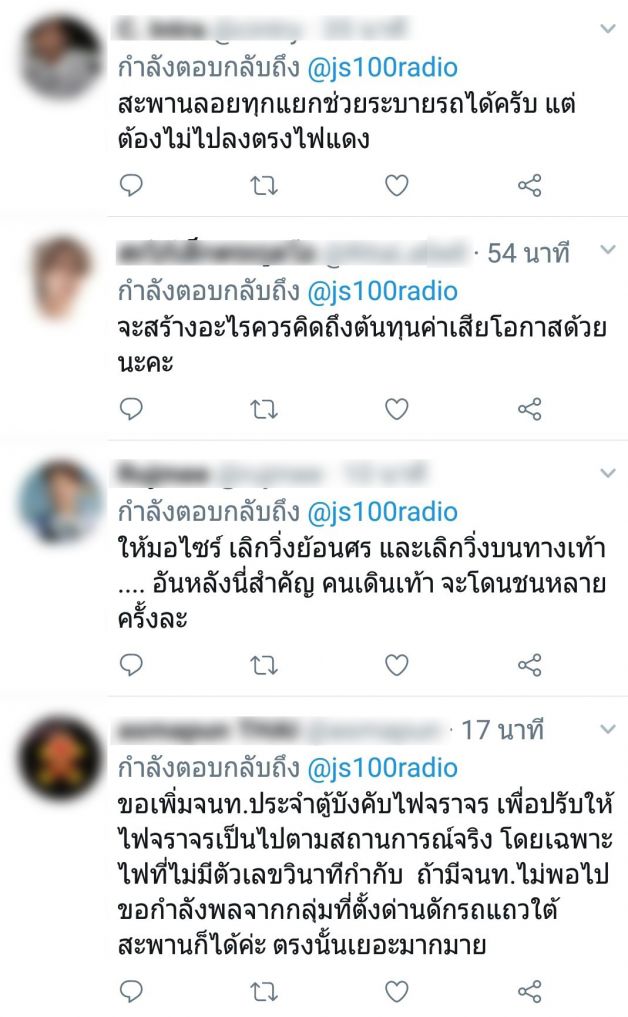Image resolution: width=628 pixels, height=1017 pixels.
Task: Share the tweet about ต้นทุนค่าเสียโอกาส
Action: pos(530,409)
